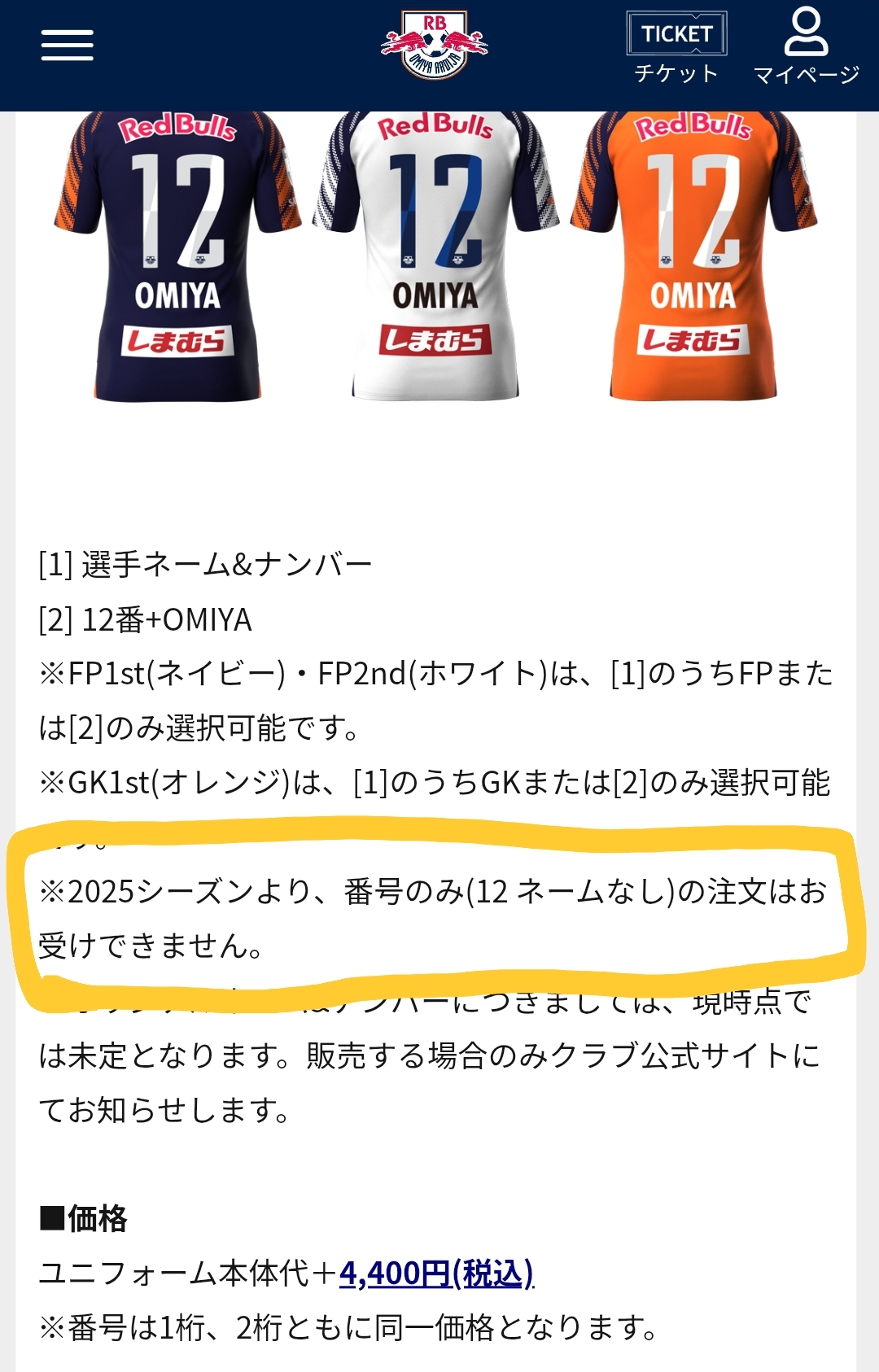
Task: Open マイページ account page
Action: tap(806, 48)
